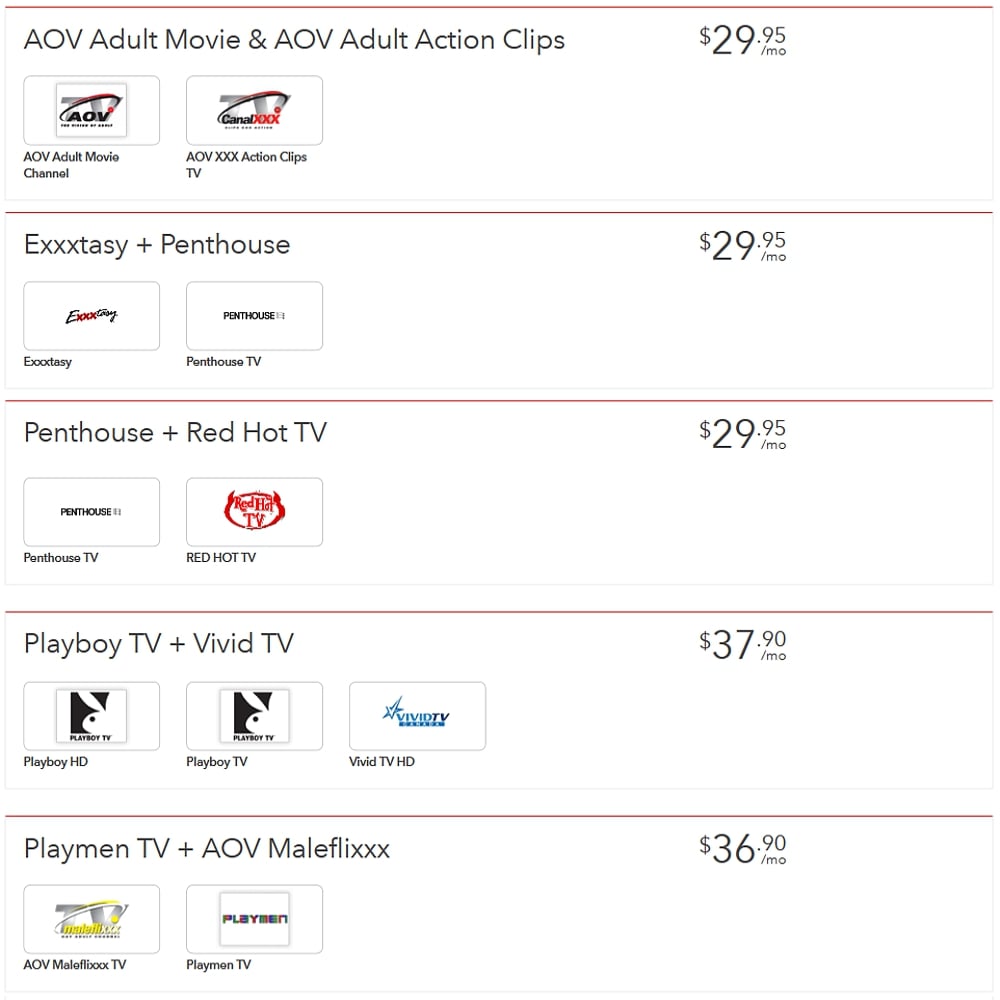Tap the Playboy TV channel tile
This screenshot has width=1000, height=1000.
[254, 716]
